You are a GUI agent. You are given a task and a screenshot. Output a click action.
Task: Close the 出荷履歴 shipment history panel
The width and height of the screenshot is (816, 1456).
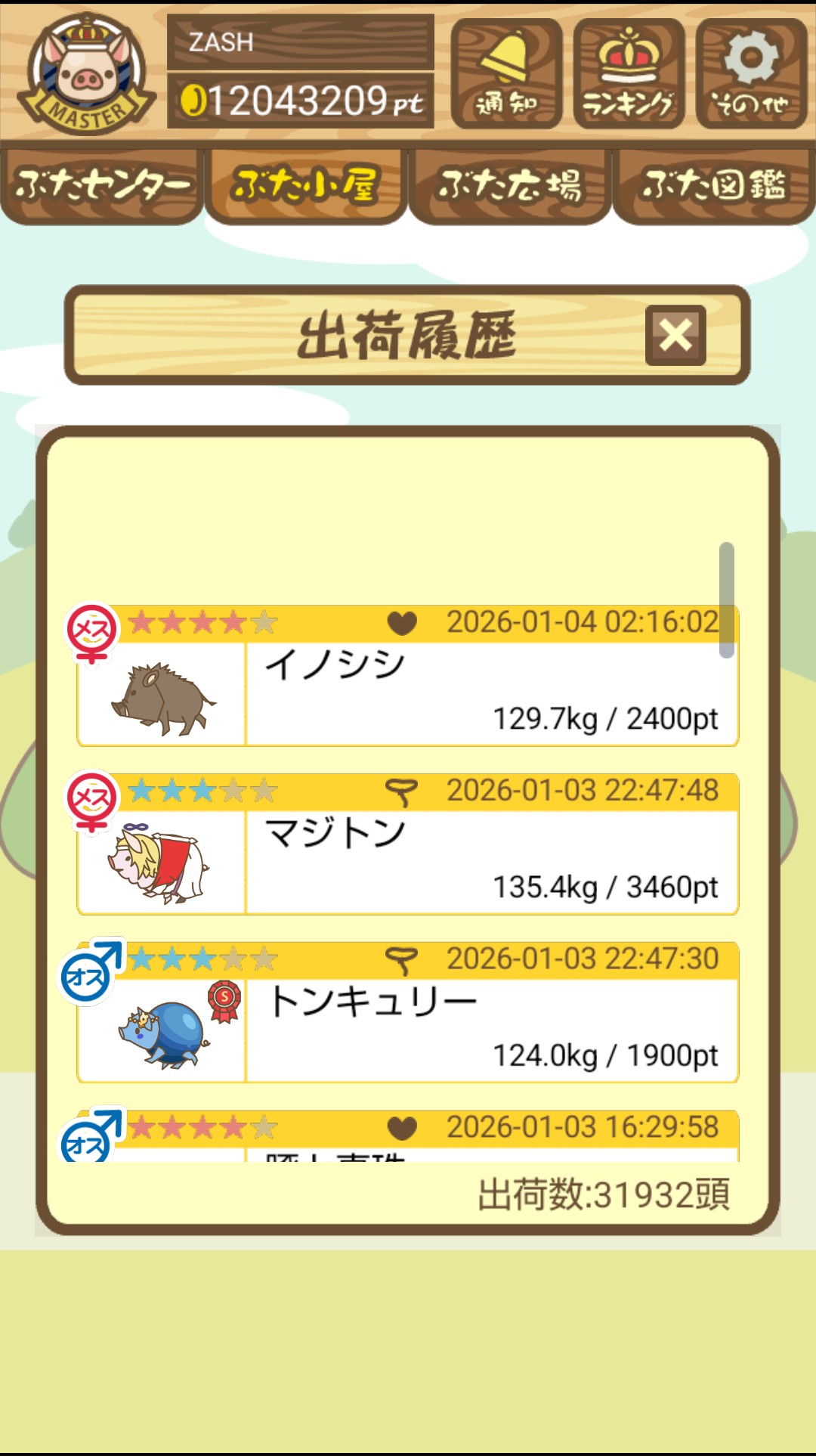[675, 335]
